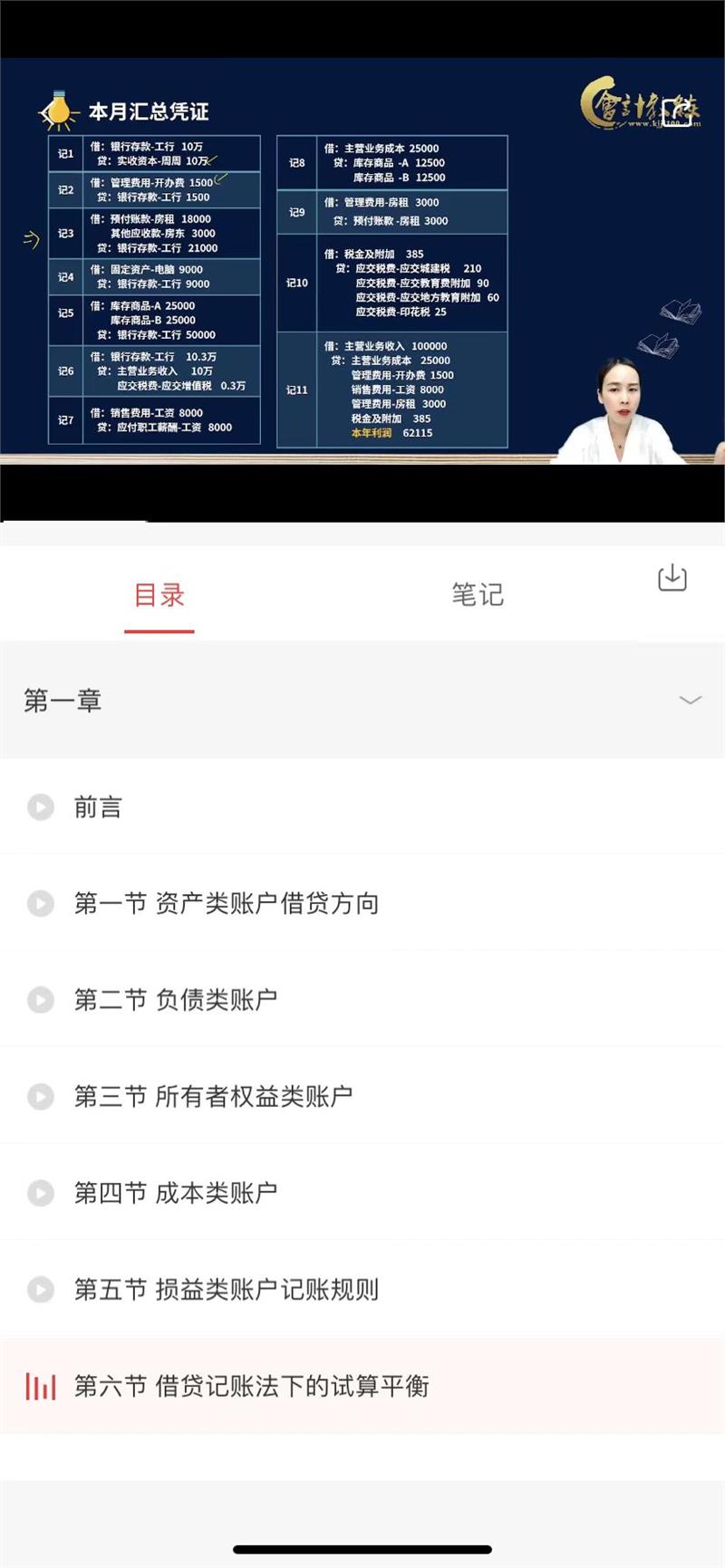Play the 前言 lesson
The image size is (725, 1568).
[98, 807]
